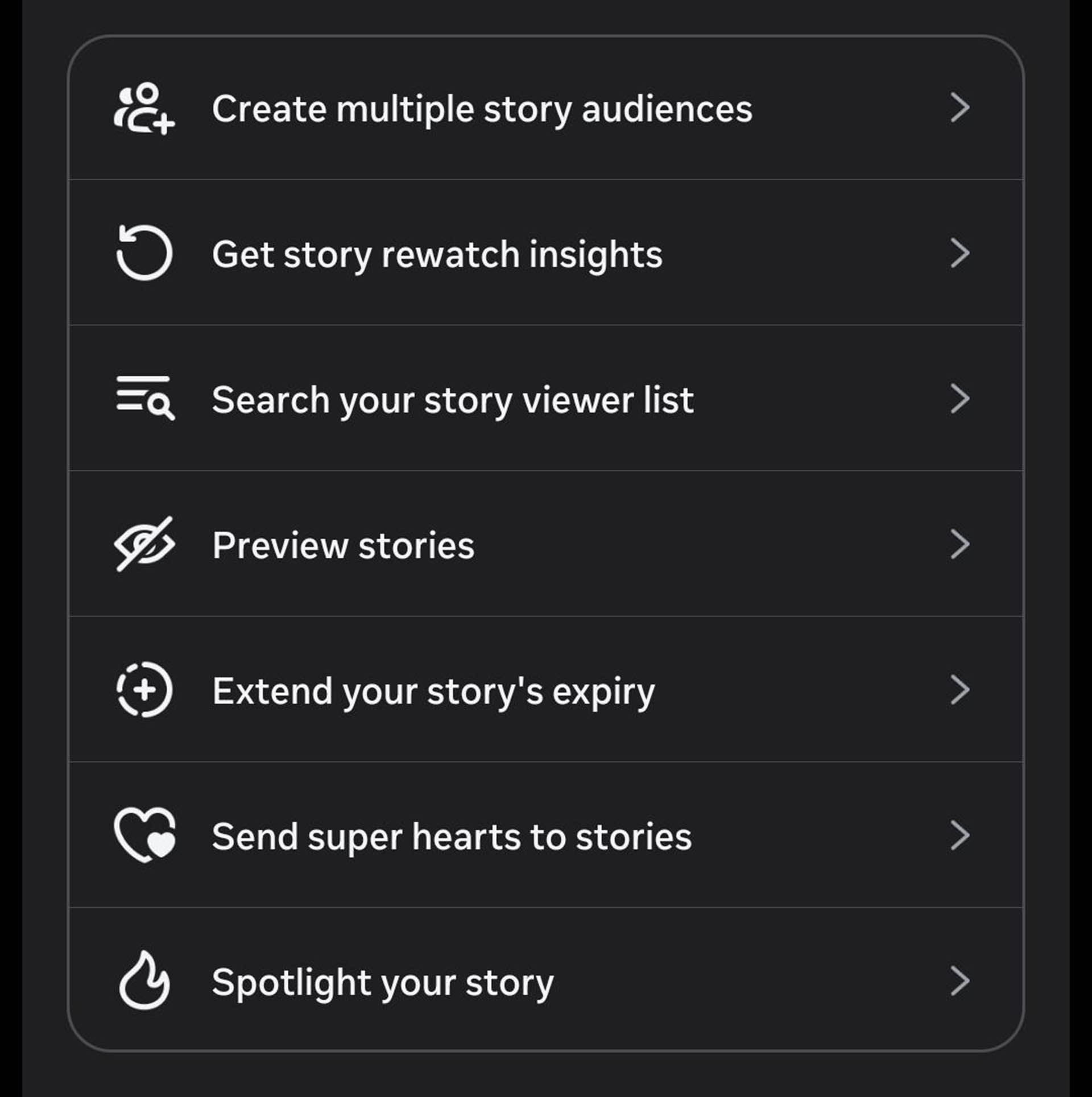Click the spotlight flame icon
This screenshot has height=1097, width=1092.
pos(144,981)
